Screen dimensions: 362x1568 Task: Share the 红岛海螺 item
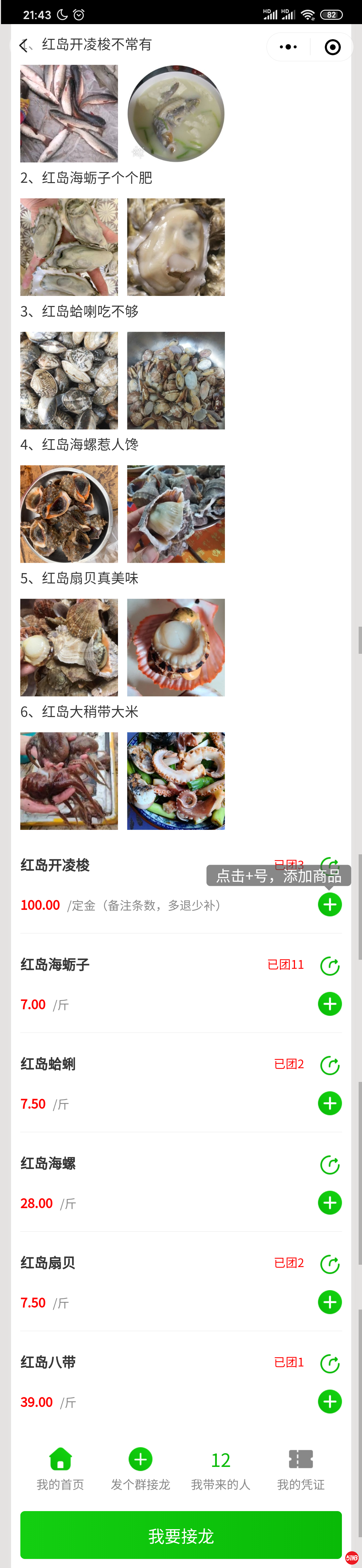pyautogui.click(x=330, y=1164)
